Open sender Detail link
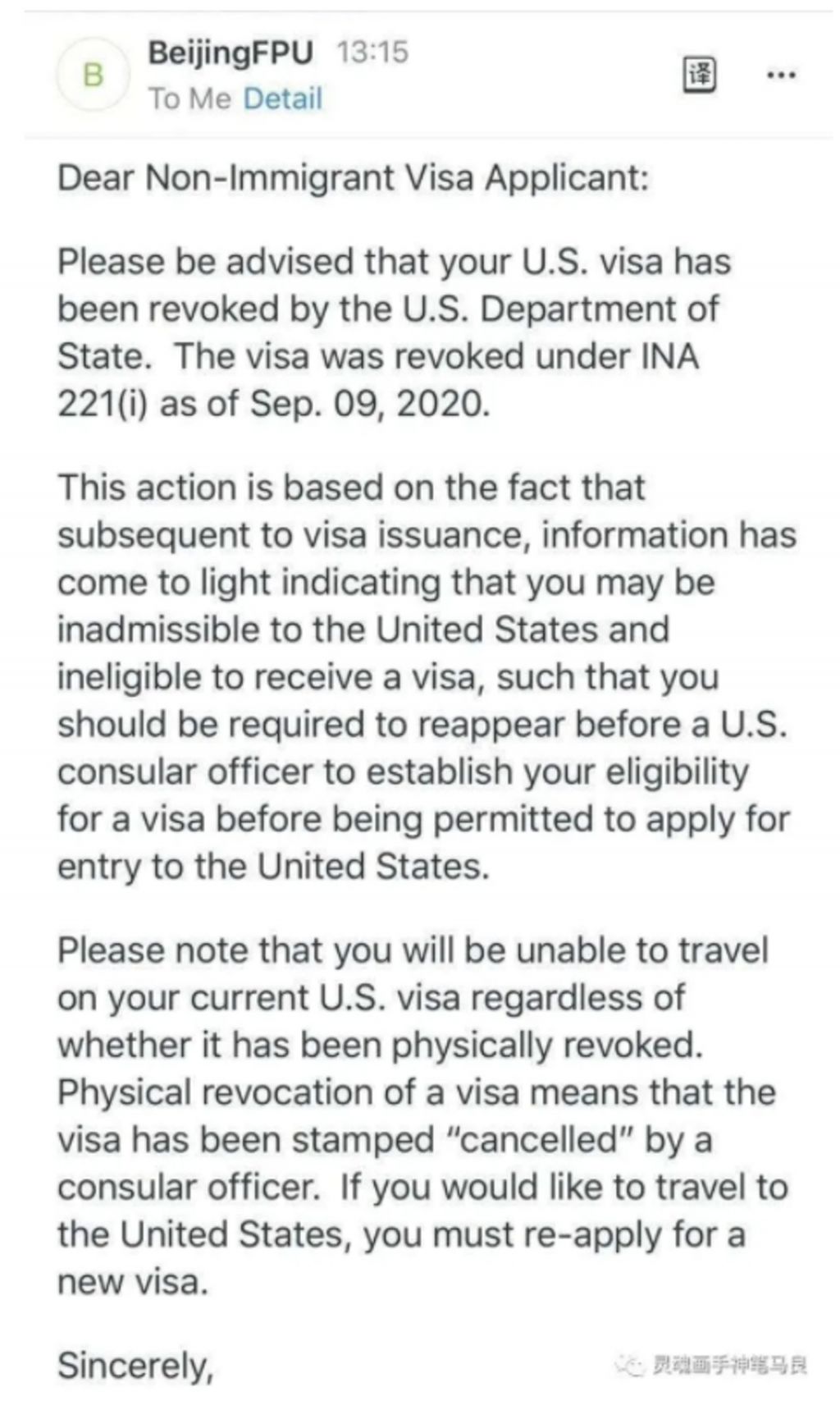The width and height of the screenshot is (840, 1401). click(x=283, y=98)
